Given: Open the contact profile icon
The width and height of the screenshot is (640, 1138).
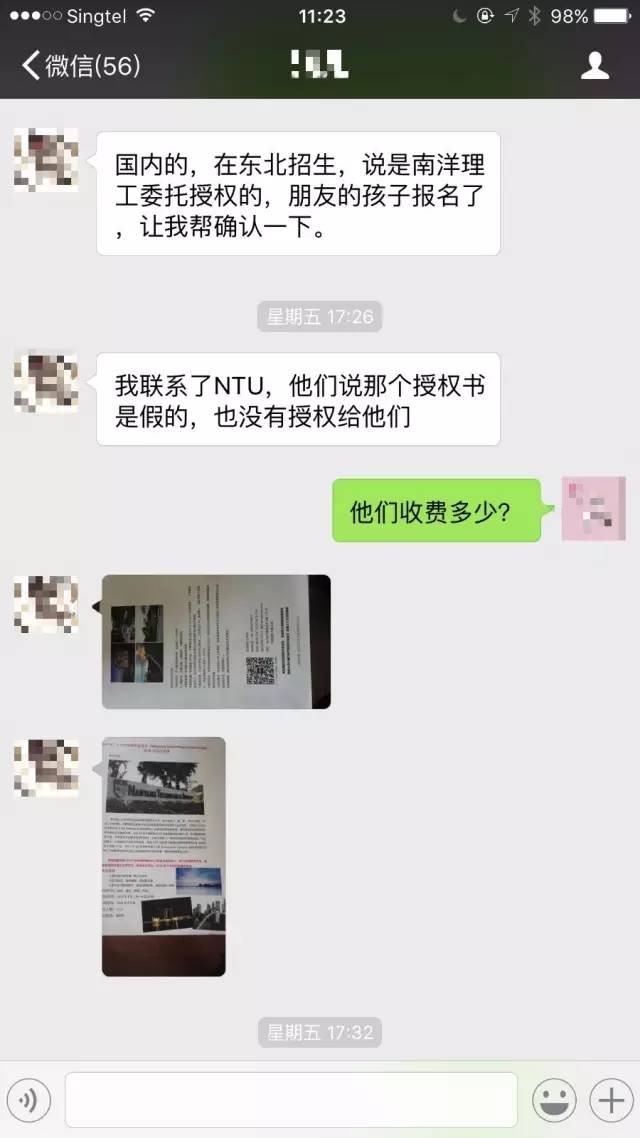Looking at the screenshot, I should tap(595, 67).
